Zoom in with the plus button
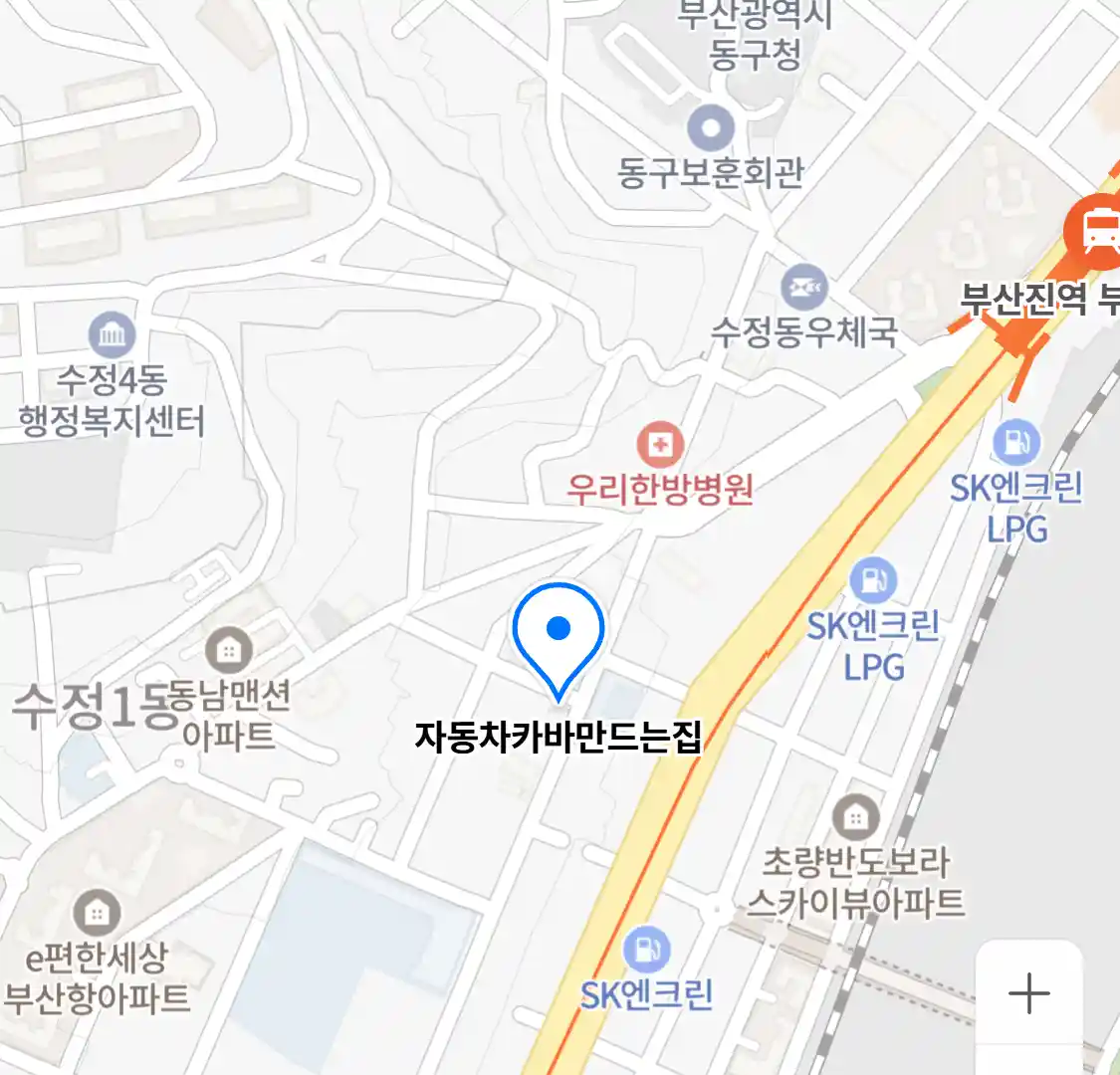The width and height of the screenshot is (1120, 1075). point(1028,993)
